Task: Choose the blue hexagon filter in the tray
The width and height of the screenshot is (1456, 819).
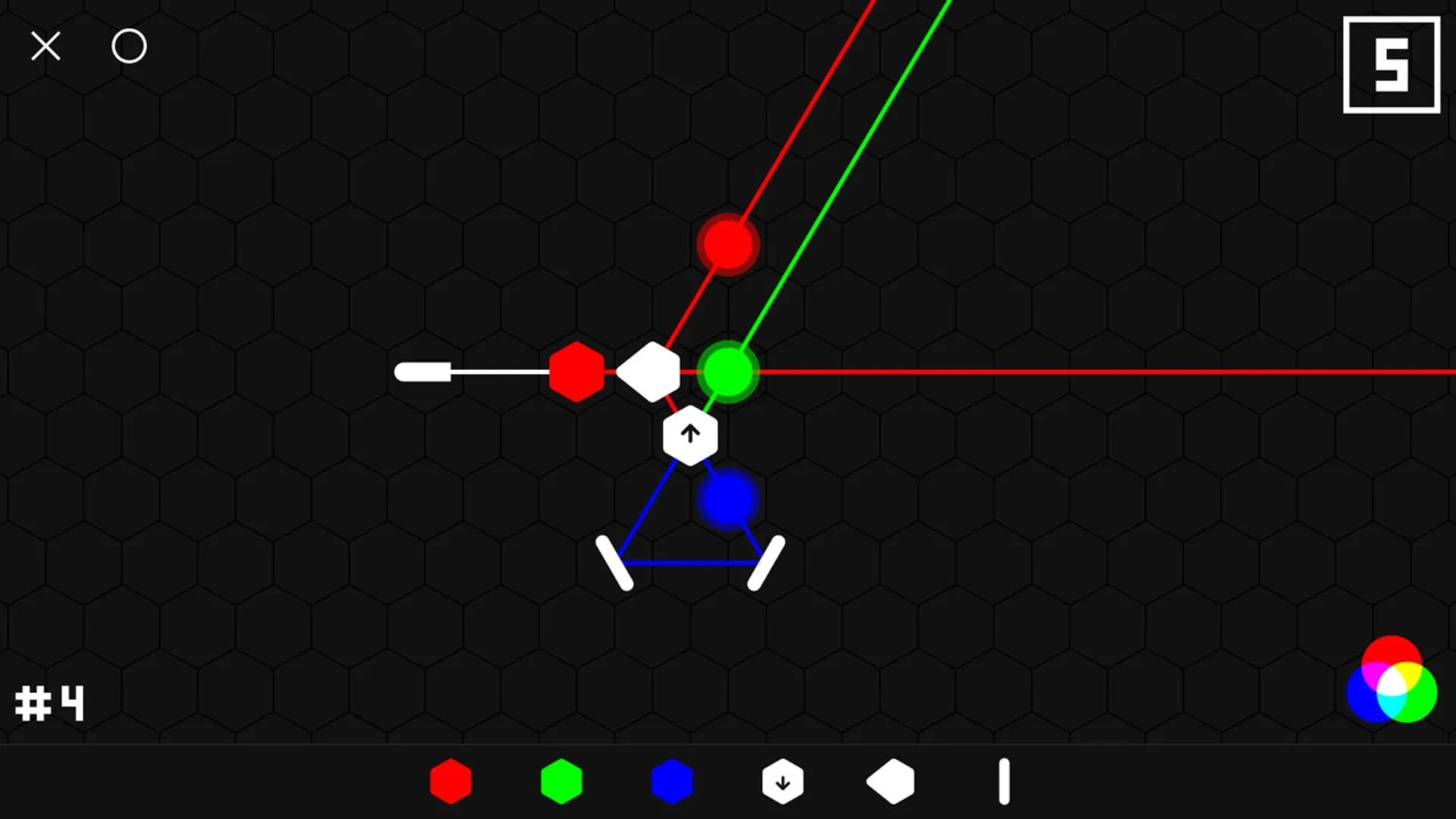Action: [672, 781]
